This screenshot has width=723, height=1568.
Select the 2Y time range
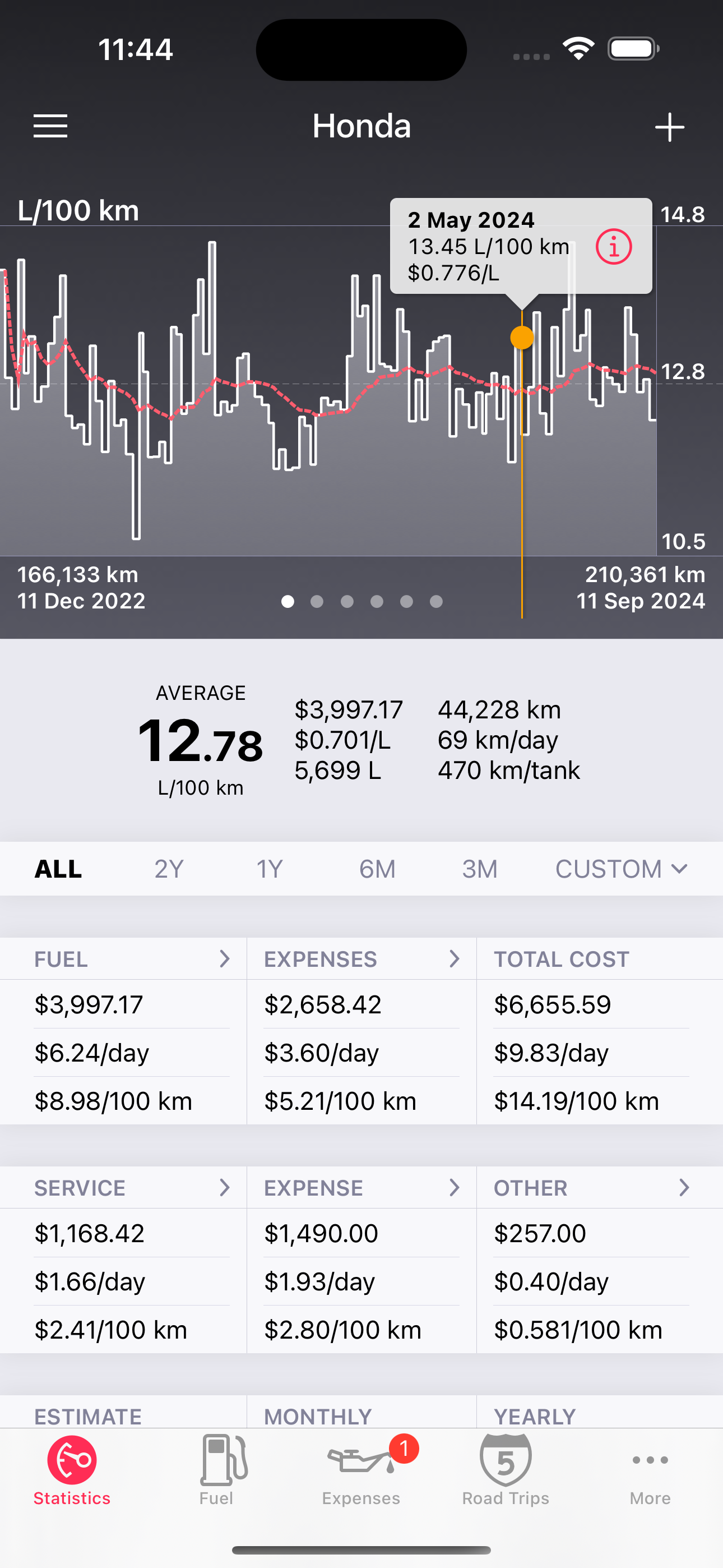169,869
